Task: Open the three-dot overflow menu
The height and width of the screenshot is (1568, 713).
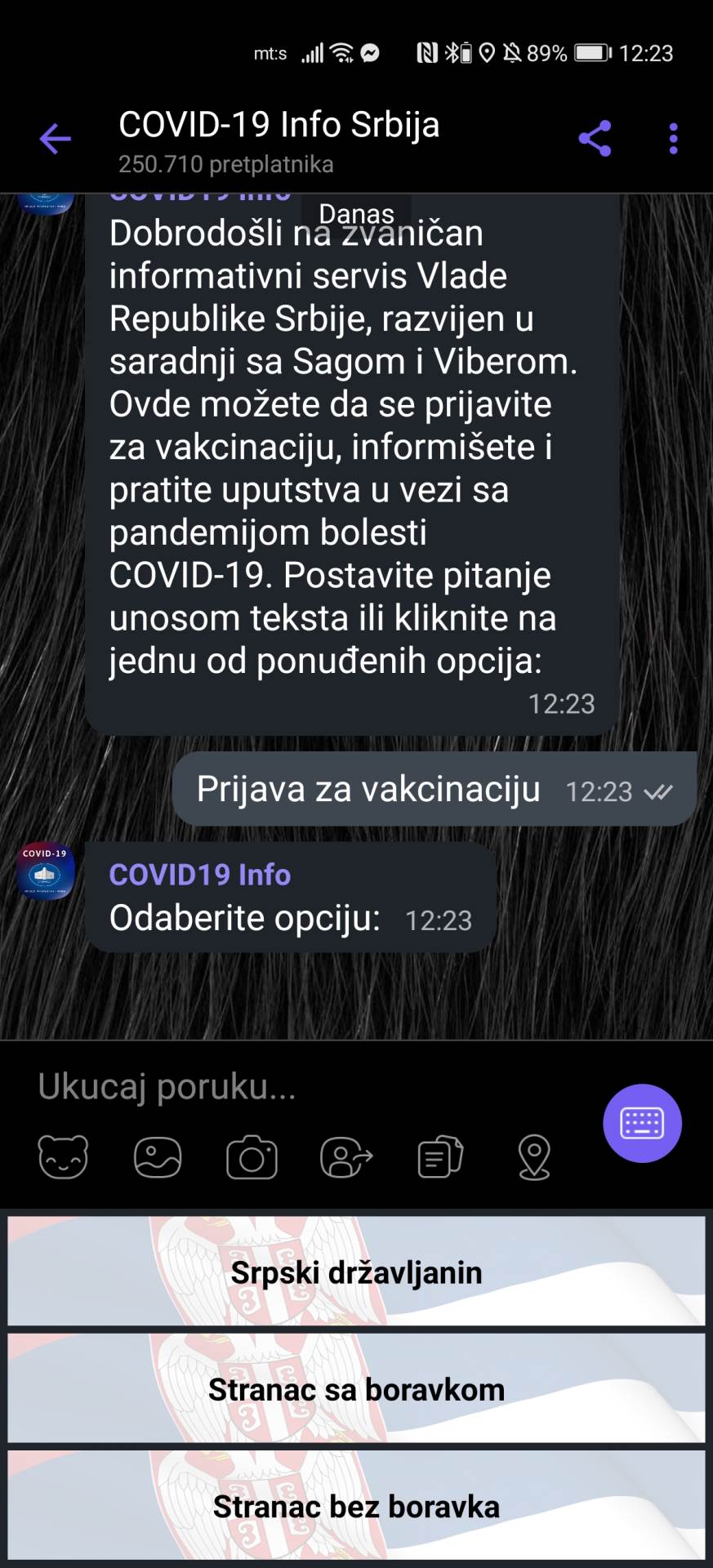Action: (672, 137)
